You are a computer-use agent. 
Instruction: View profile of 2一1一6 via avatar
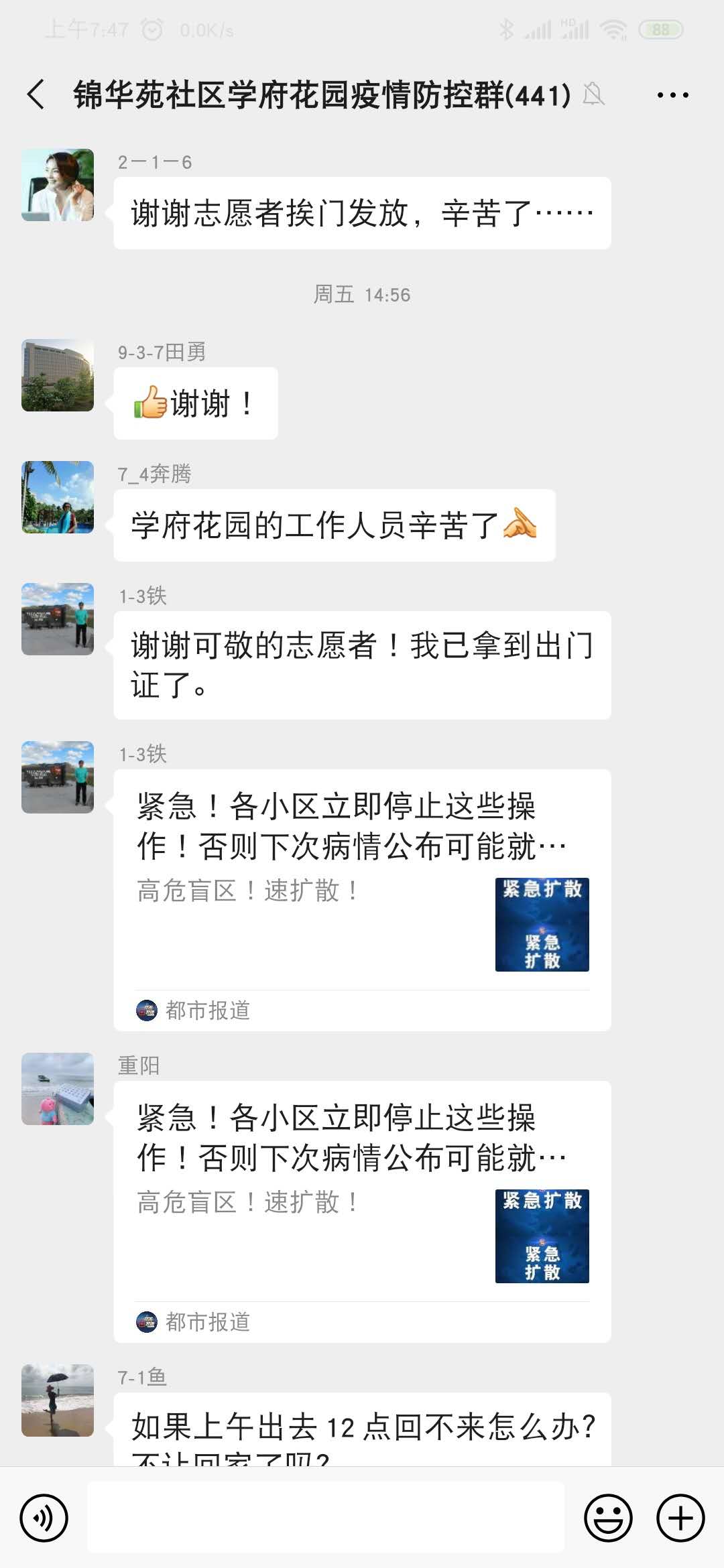click(x=58, y=185)
